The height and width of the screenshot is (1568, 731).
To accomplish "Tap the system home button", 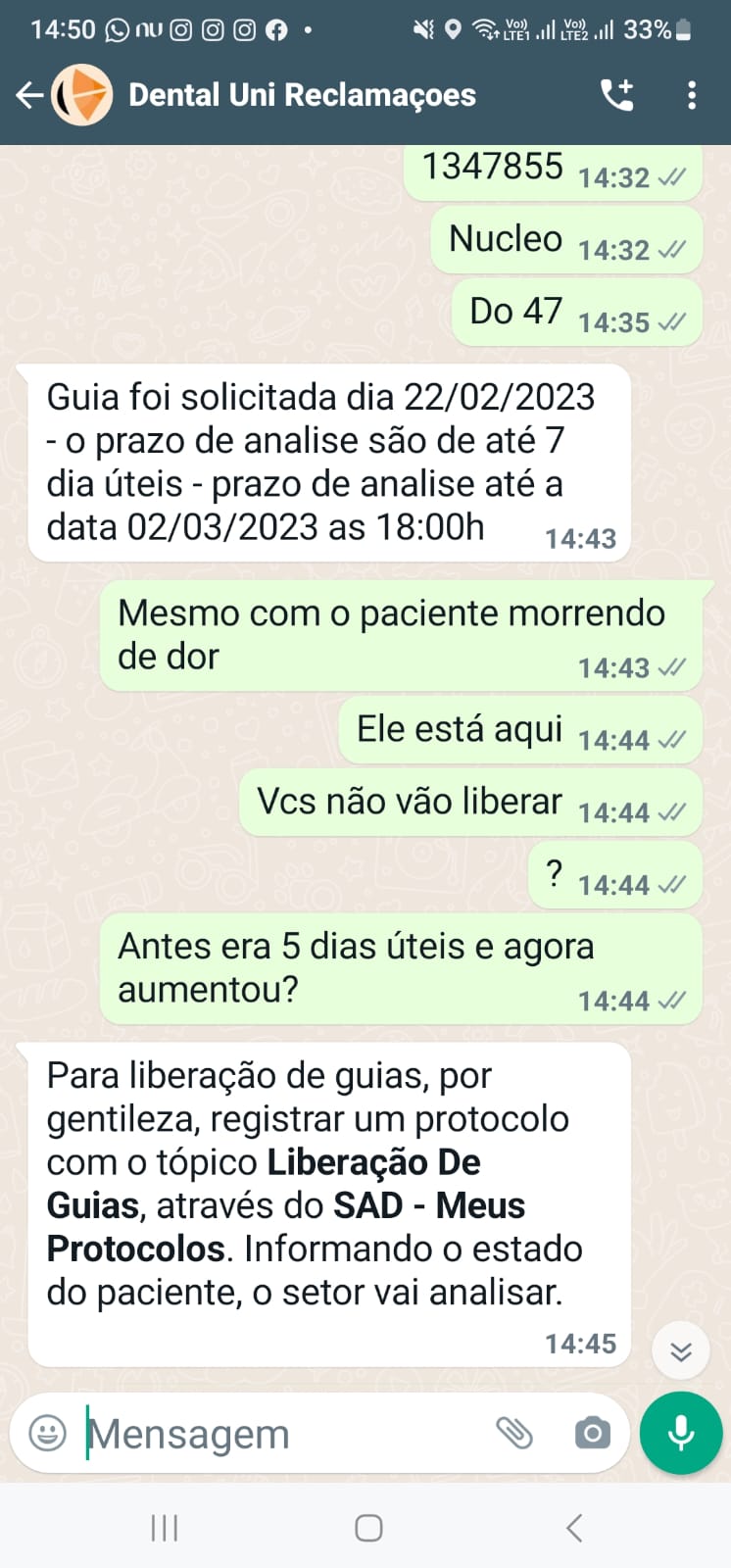I will coord(368,1528).
